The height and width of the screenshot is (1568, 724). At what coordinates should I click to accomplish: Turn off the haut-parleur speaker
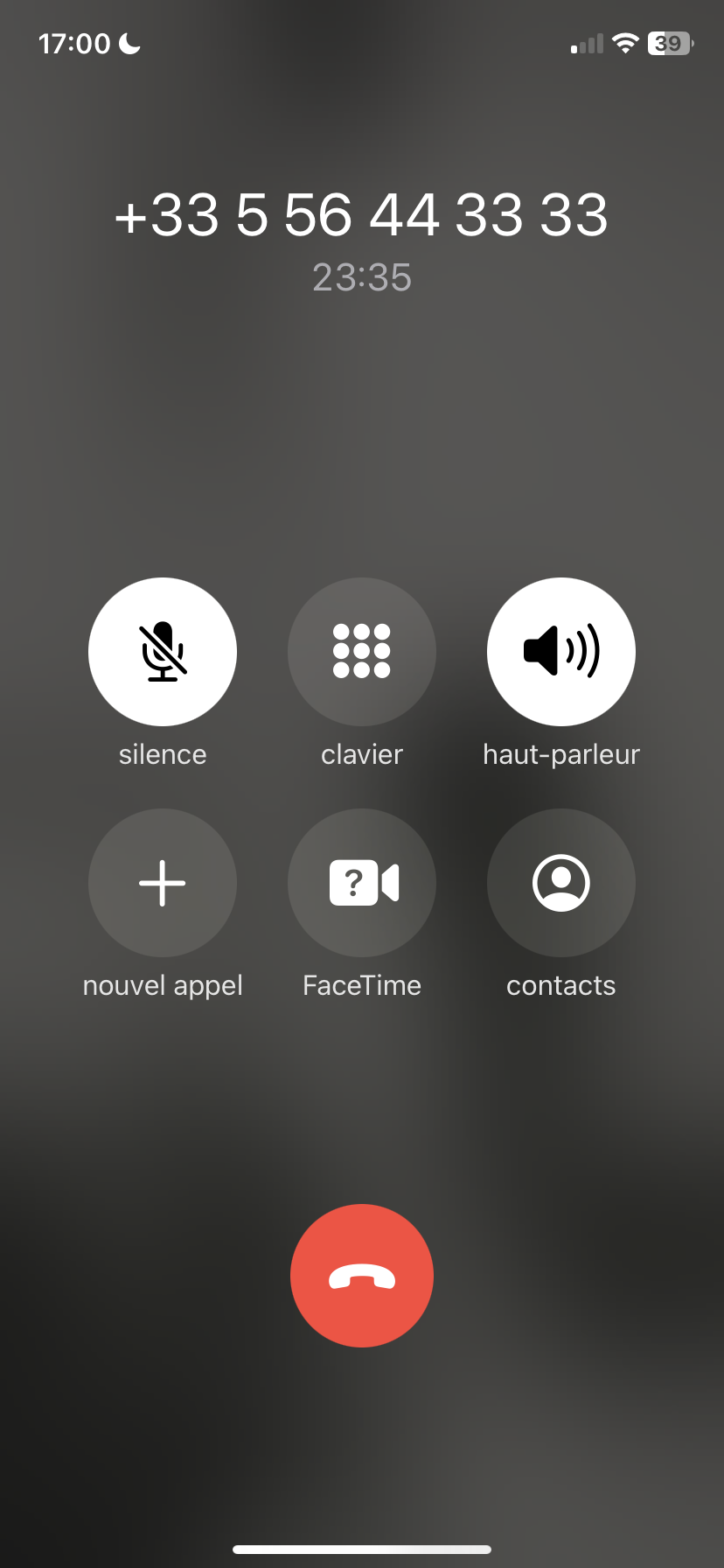pos(560,652)
